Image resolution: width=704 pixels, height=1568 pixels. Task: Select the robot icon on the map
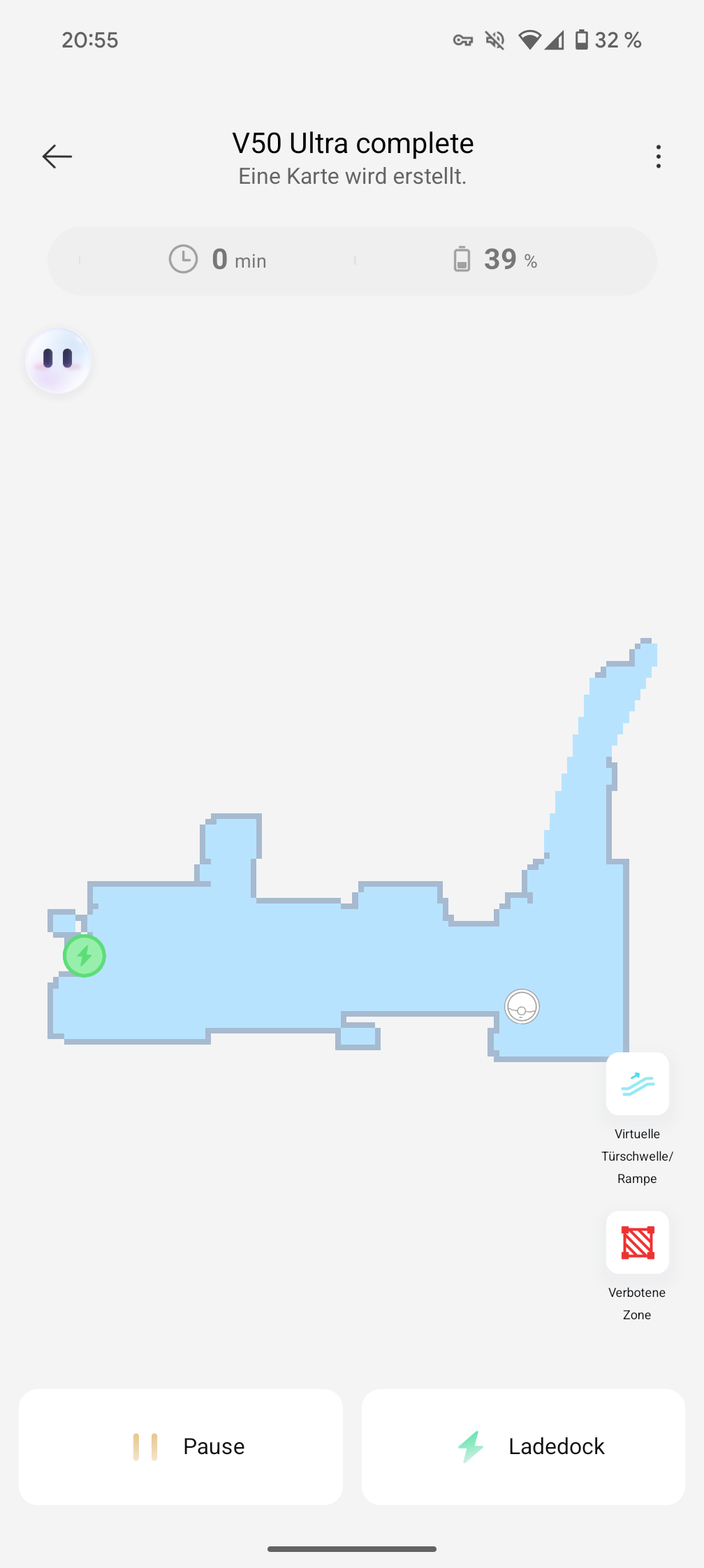coord(522,1007)
